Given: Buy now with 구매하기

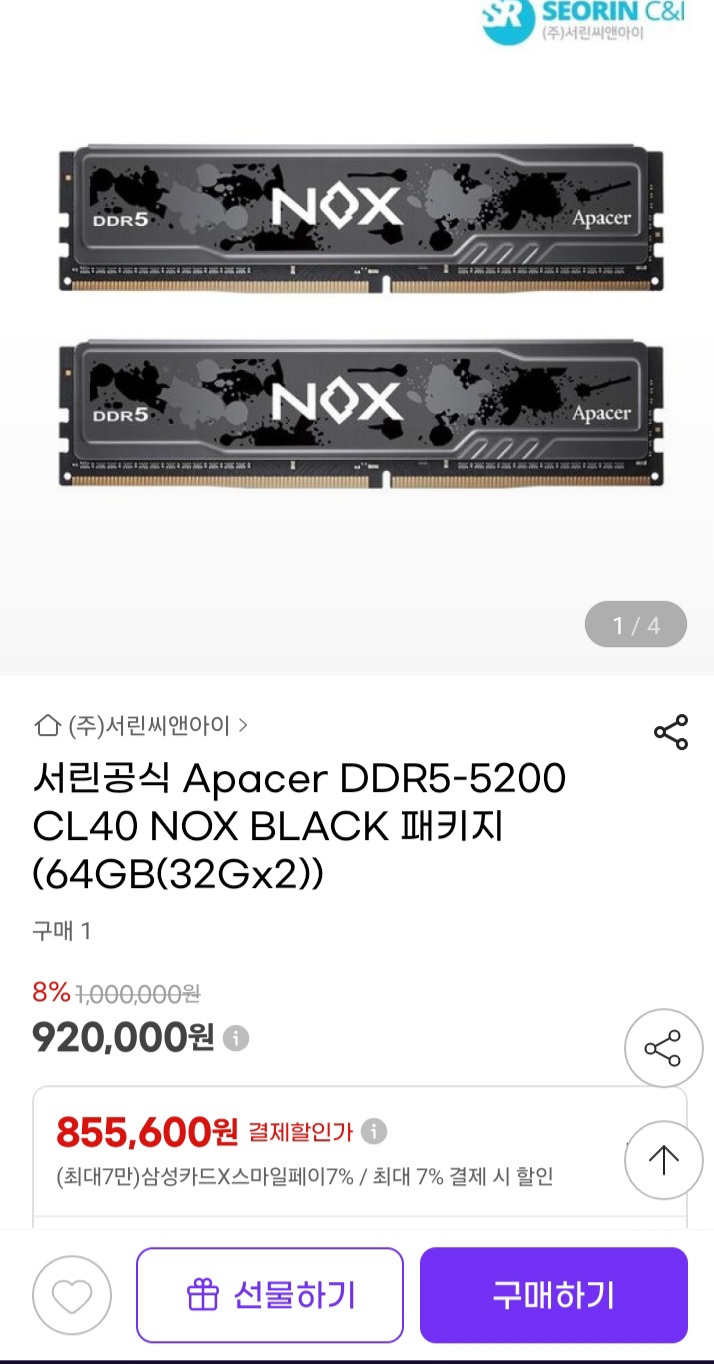Looking at the screenshot, I should [x=553, y=1295].
